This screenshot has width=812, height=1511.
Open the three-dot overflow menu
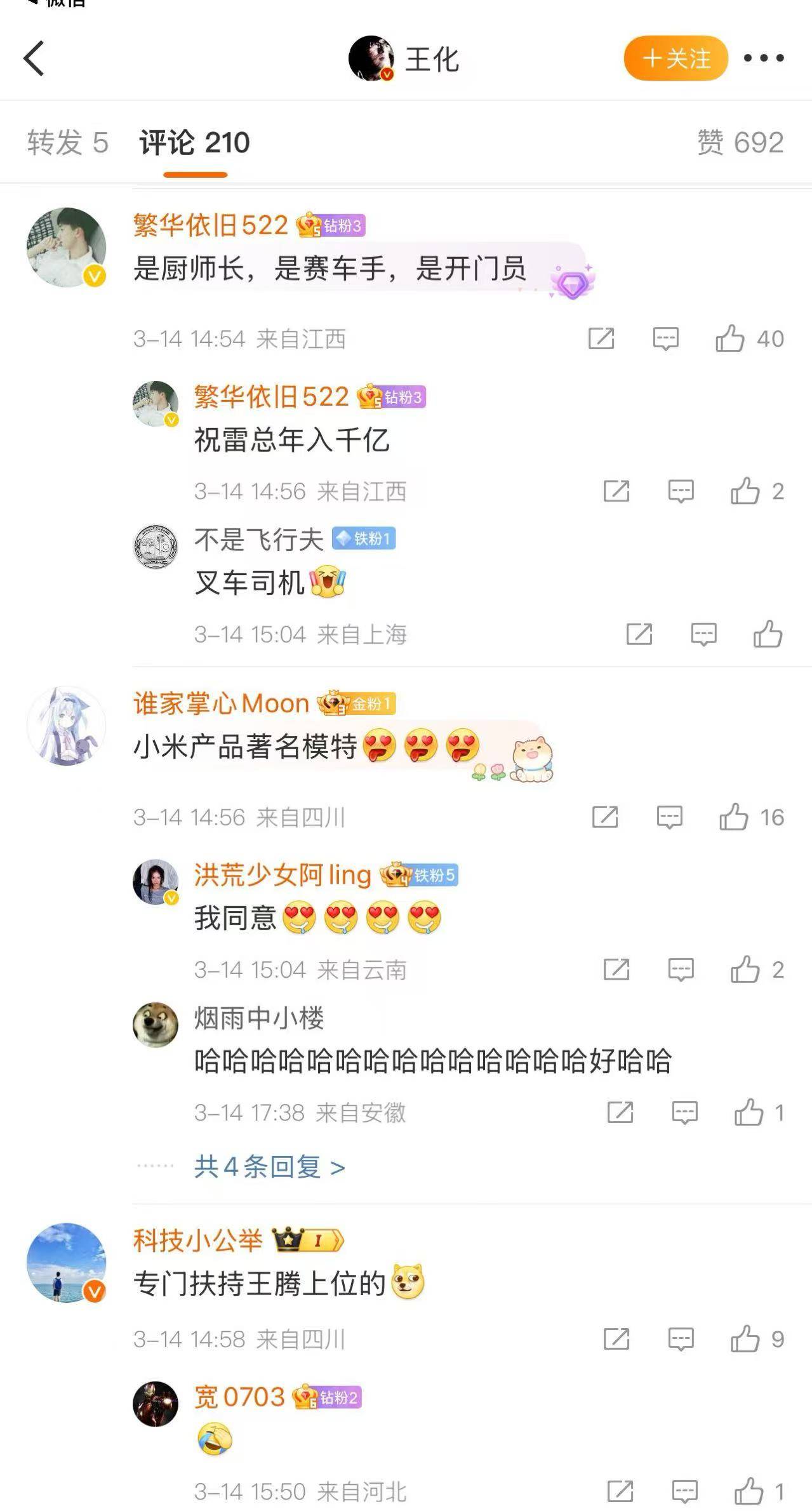pyautogui.click(x=763, y=58)
